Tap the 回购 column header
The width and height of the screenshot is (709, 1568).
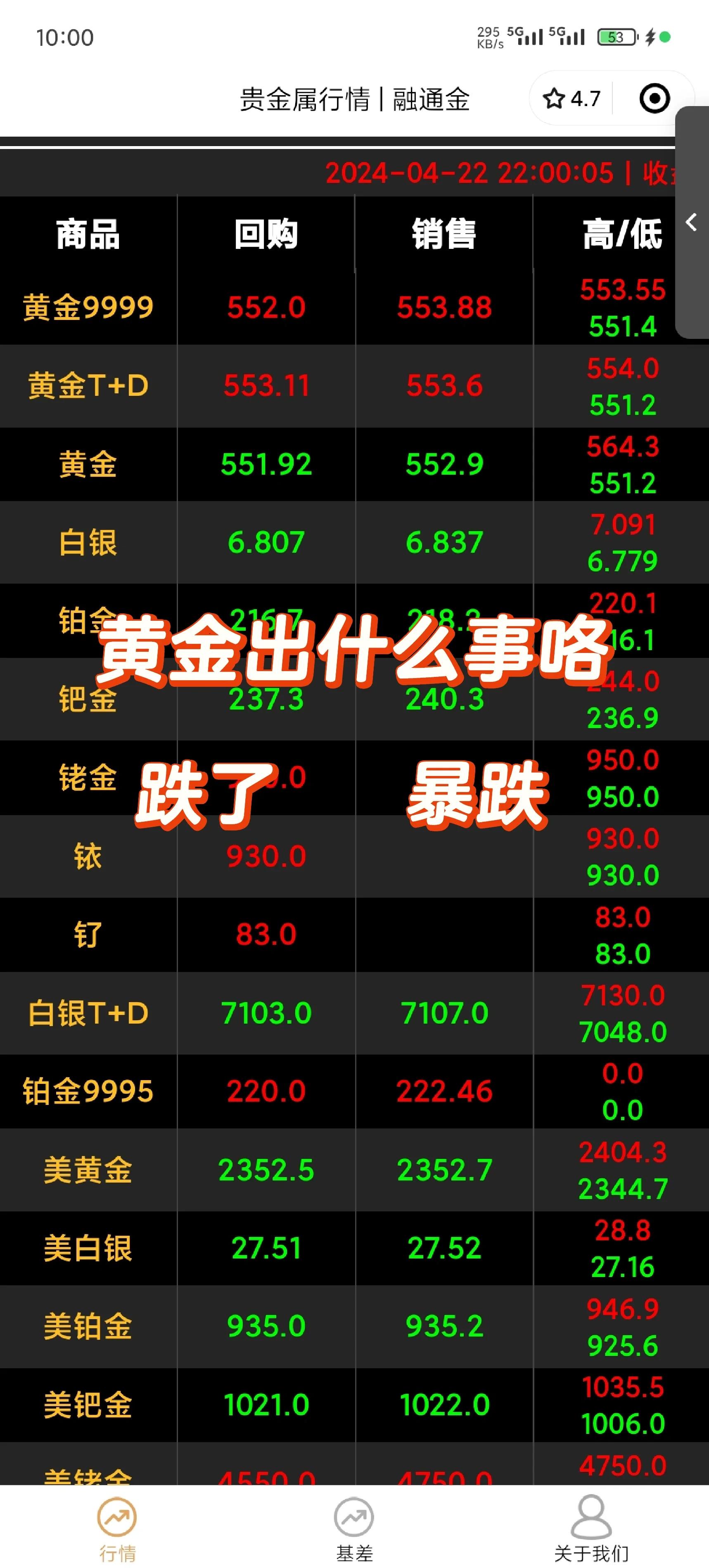tap(266, 235)
